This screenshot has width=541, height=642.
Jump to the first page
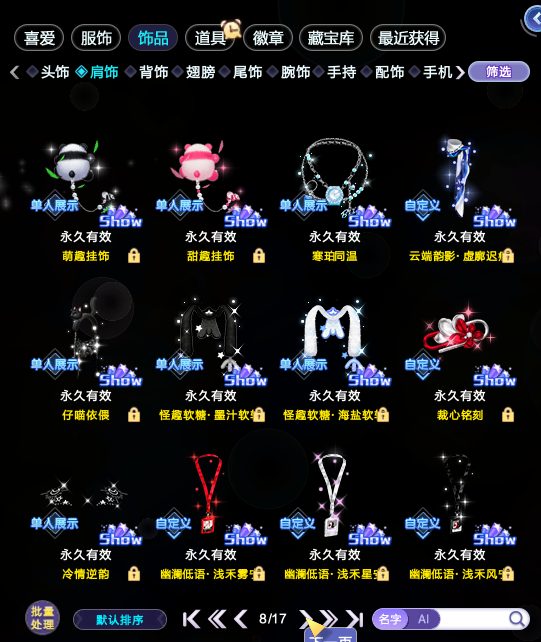point(191,619)
